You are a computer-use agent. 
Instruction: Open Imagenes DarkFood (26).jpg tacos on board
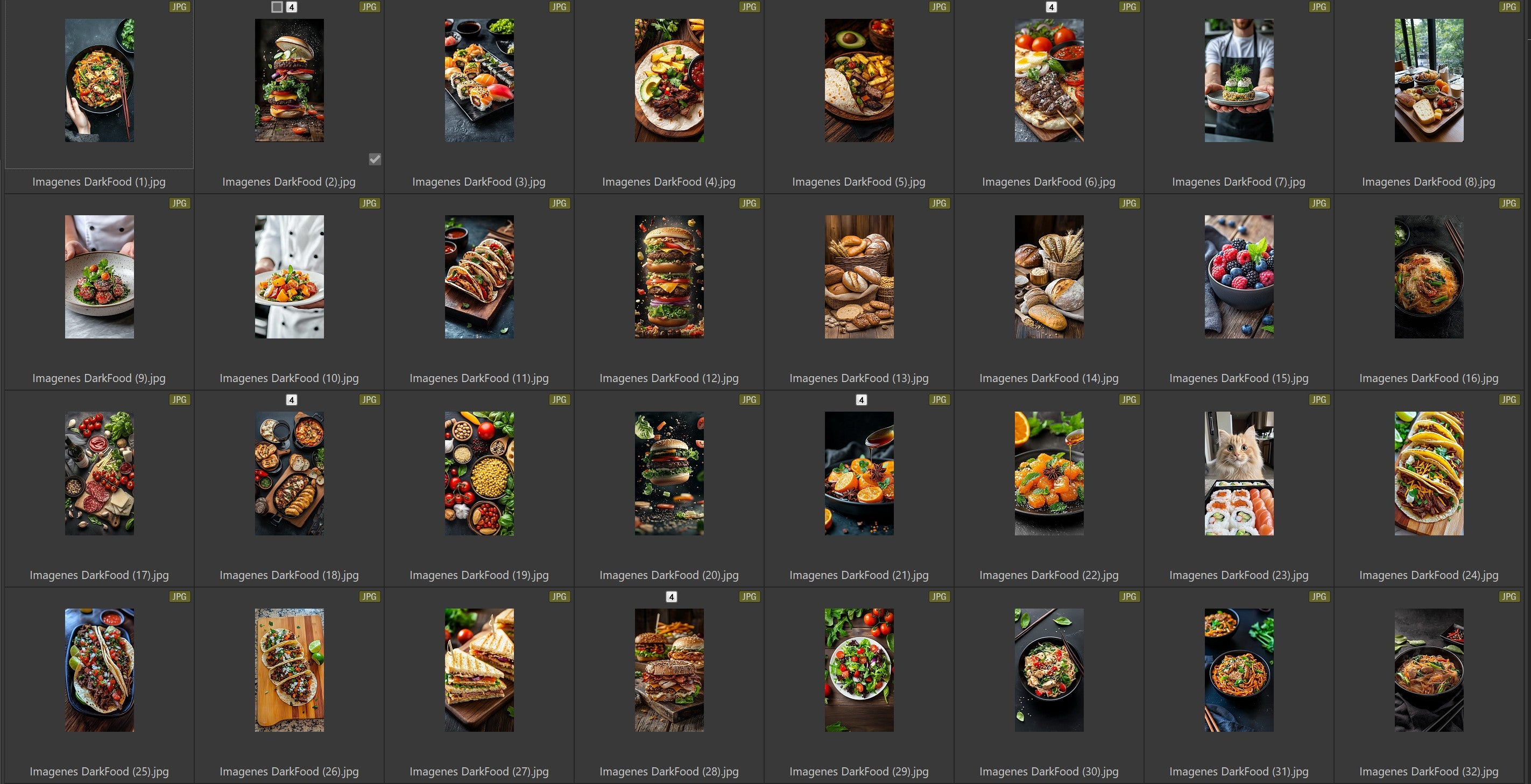coord(290,670)
